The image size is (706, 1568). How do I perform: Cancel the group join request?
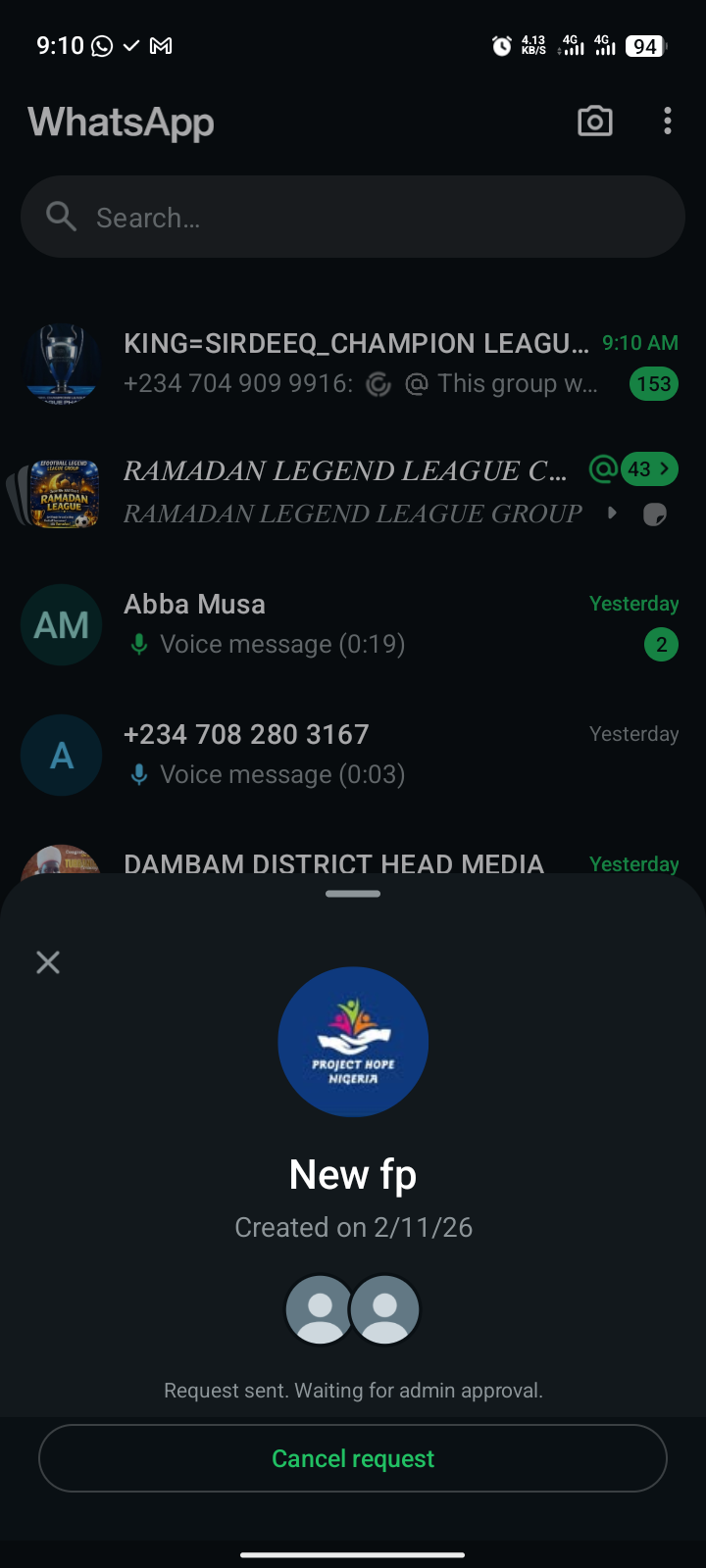353,1458
